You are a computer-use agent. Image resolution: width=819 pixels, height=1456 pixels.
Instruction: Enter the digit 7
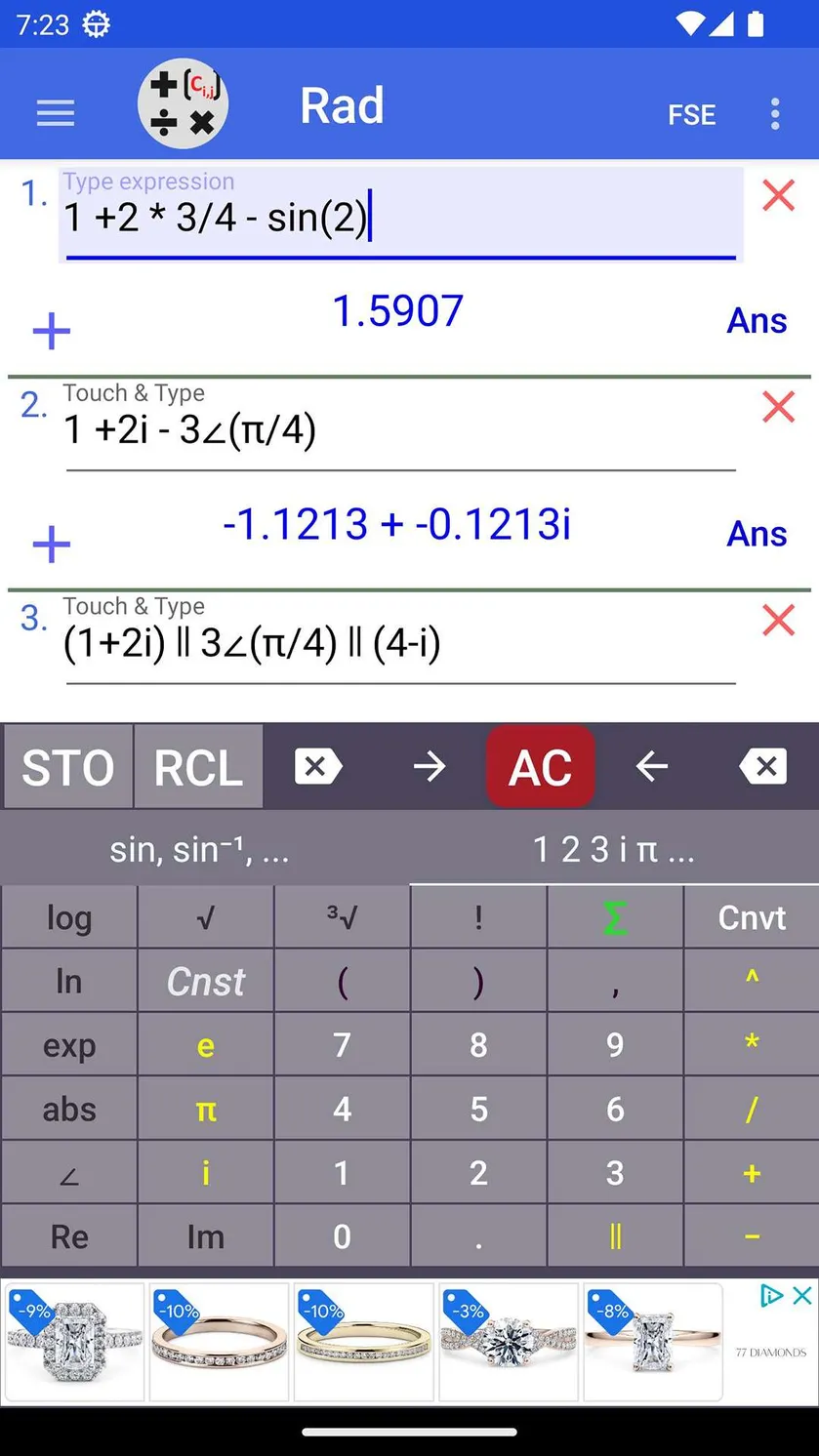click(x=342, y=1045)
